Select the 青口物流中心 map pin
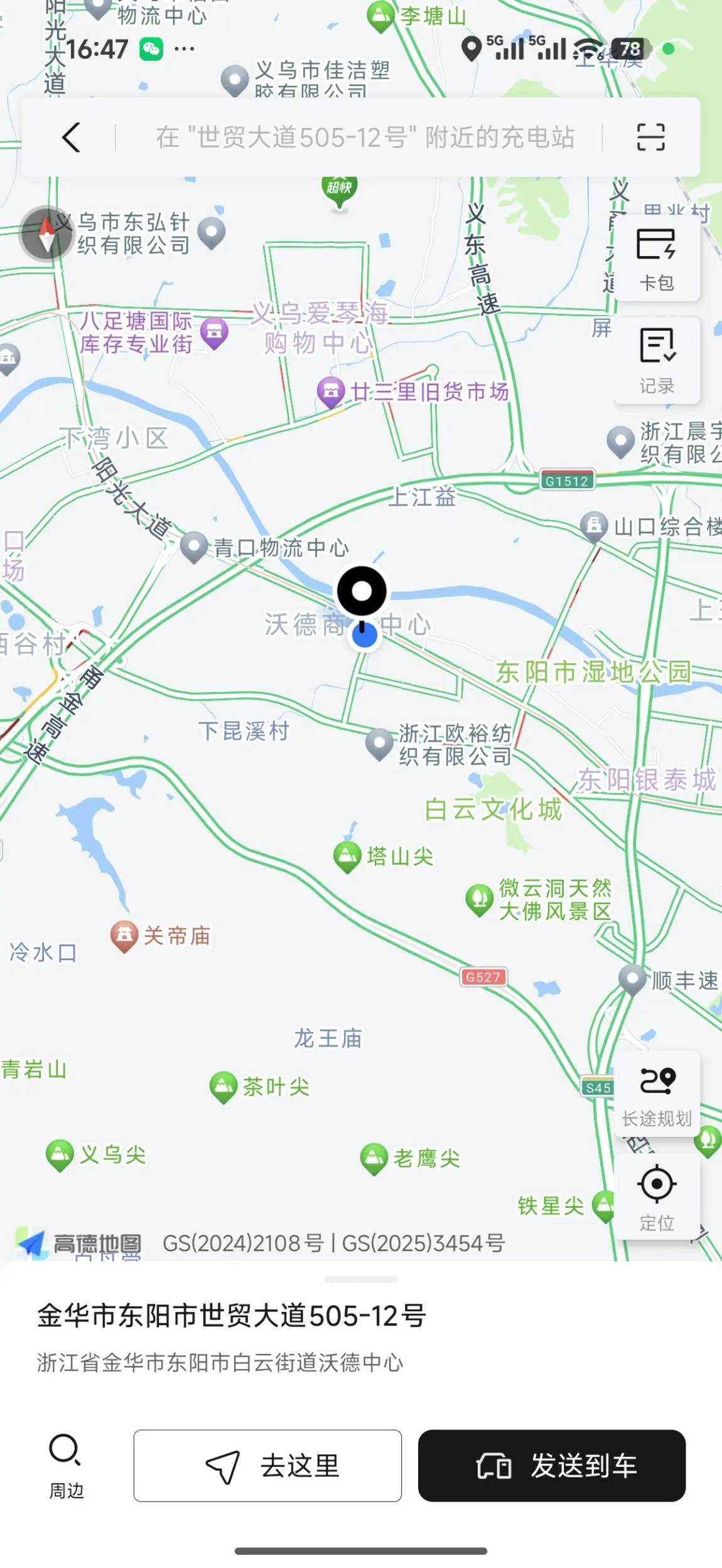The image size is (722, 1568). 194,547
